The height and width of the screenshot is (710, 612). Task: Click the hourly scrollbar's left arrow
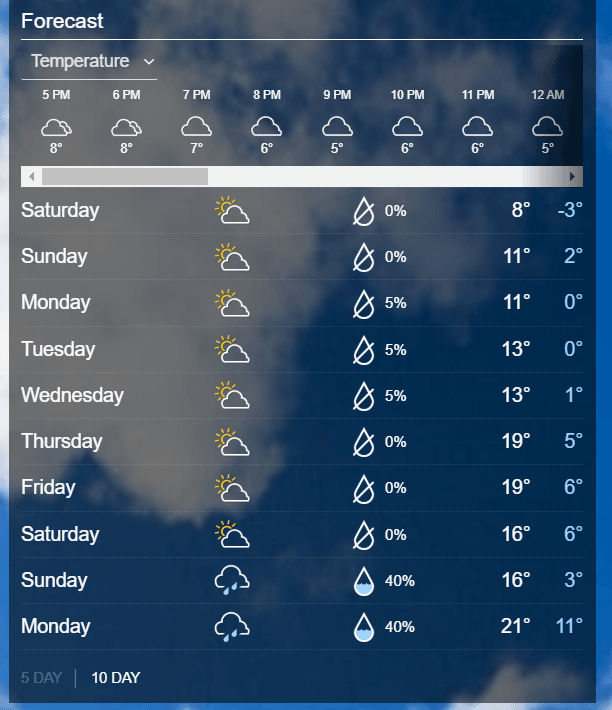31,177
